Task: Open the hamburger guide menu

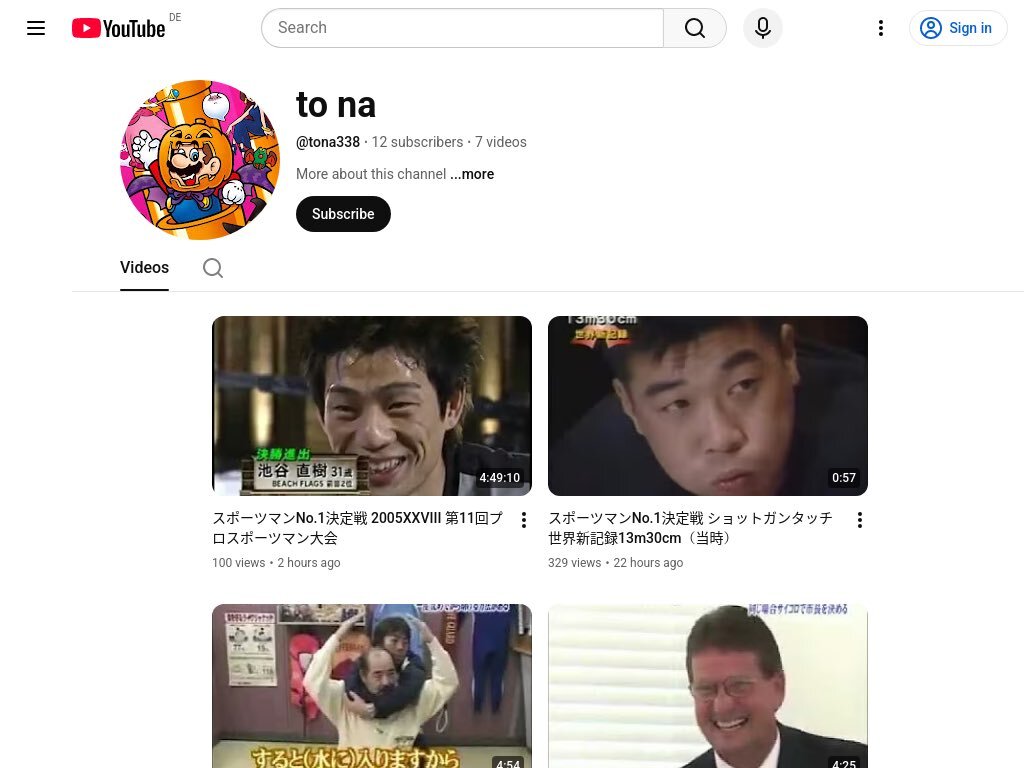Action: [36, 28]
